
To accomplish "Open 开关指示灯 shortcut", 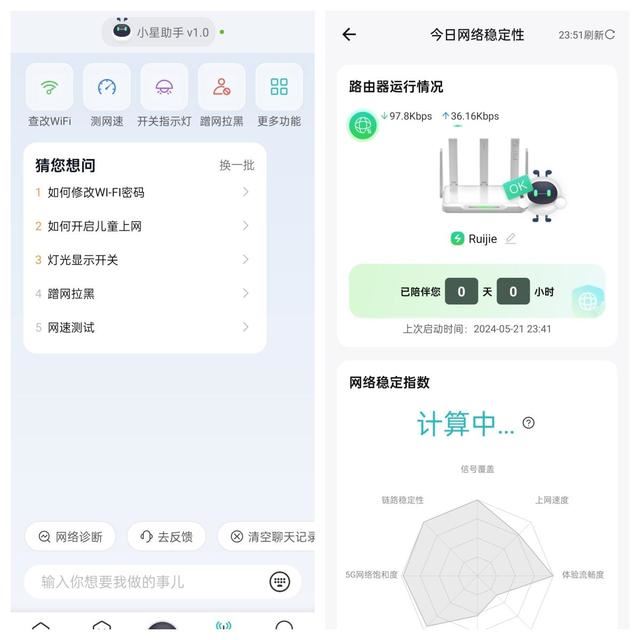I will (164, 96).
